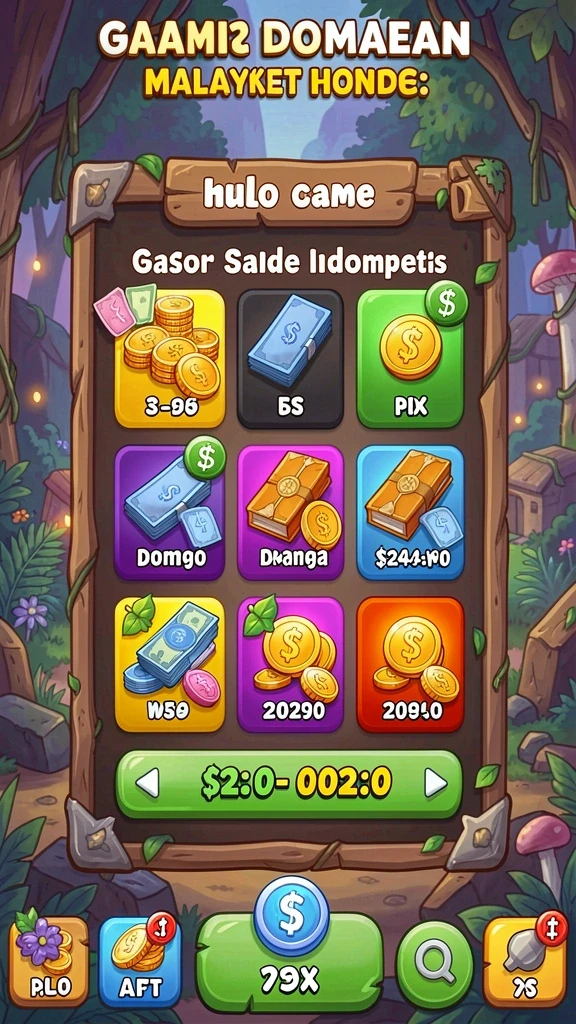Choose the 5S blue cash bundle
Image resolution: width=576 pixels, height=1024 pixels.
click(290, 358)
